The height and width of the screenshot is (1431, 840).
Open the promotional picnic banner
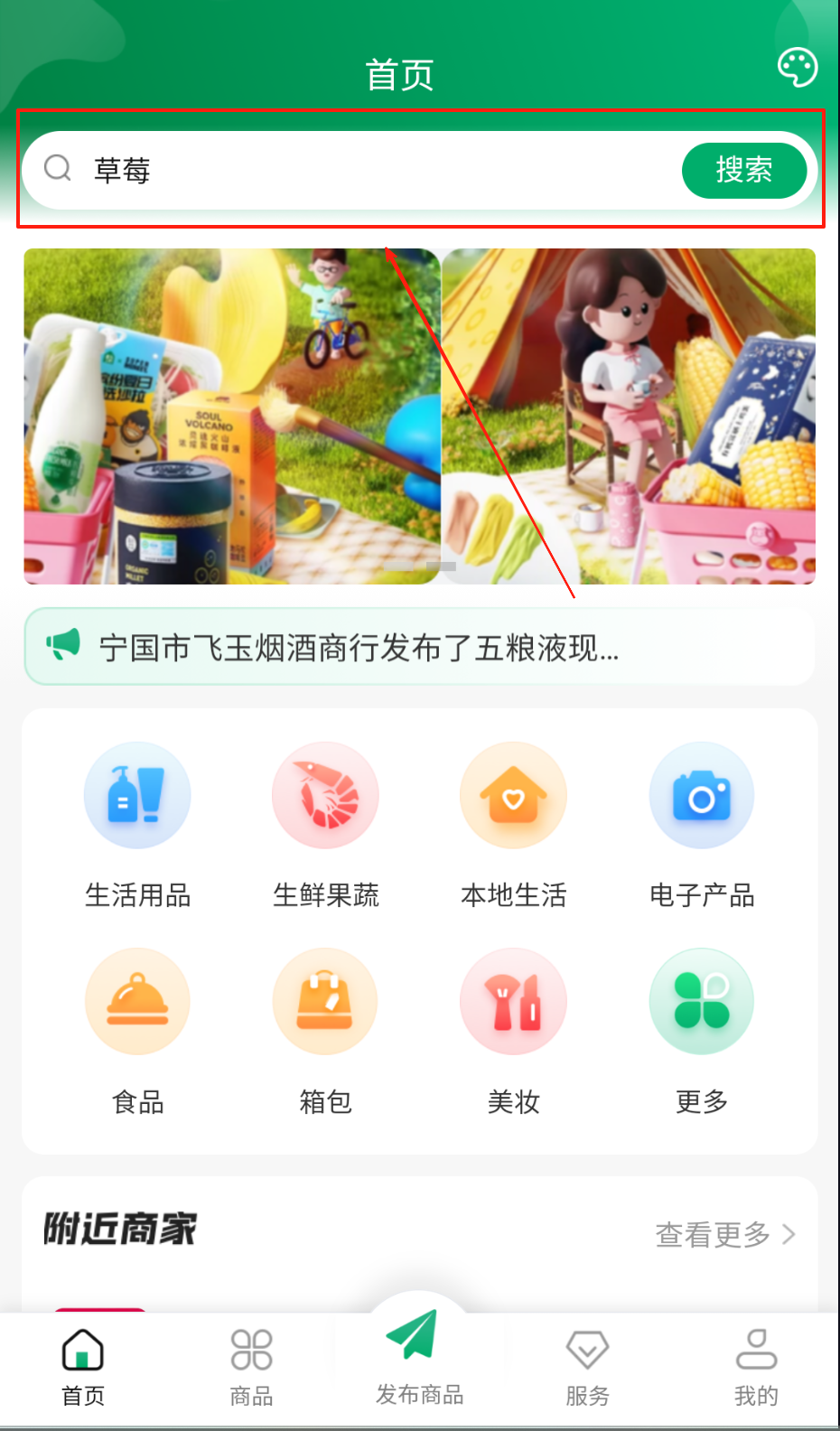pos(419,416)
